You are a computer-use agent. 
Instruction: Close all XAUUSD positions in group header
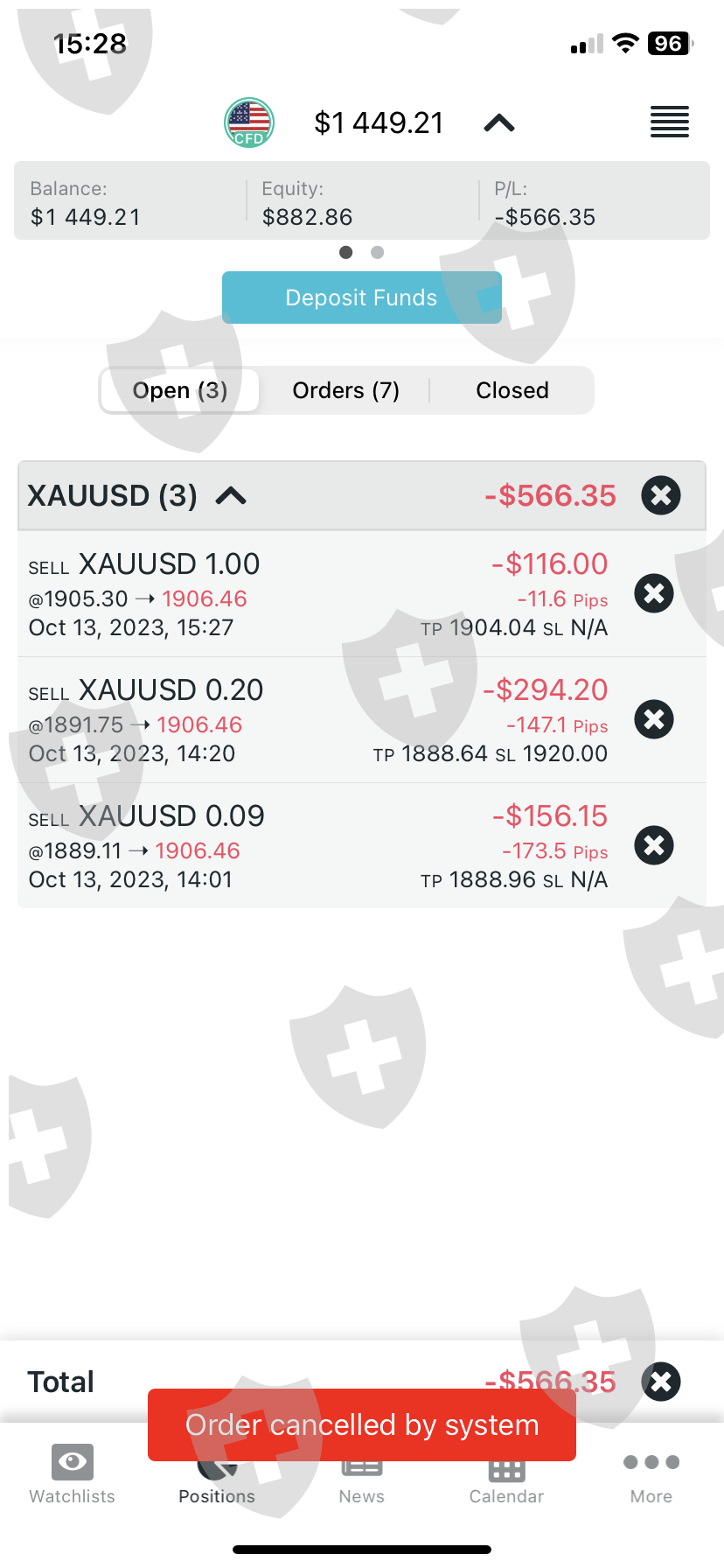[661, 495]
